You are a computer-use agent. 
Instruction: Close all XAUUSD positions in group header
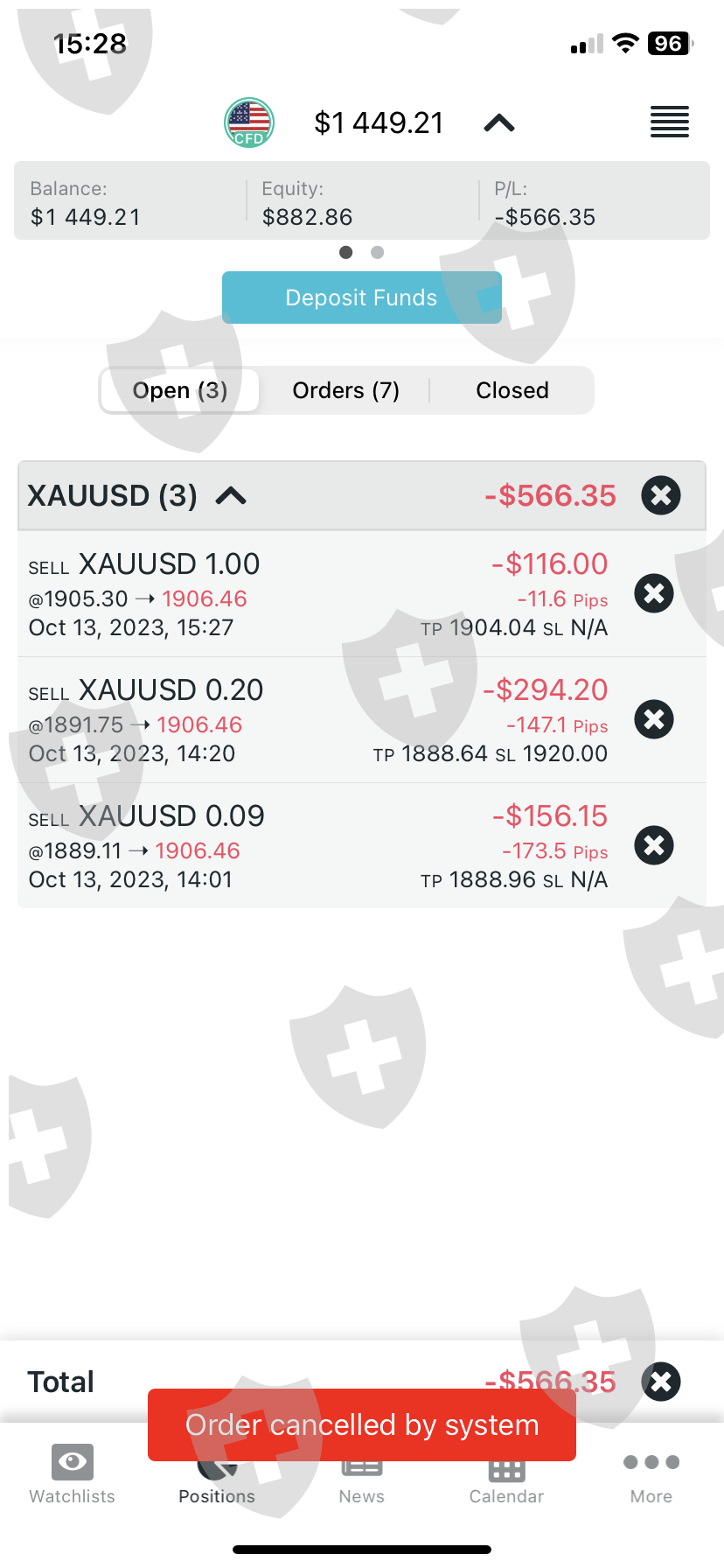[661, 495]
